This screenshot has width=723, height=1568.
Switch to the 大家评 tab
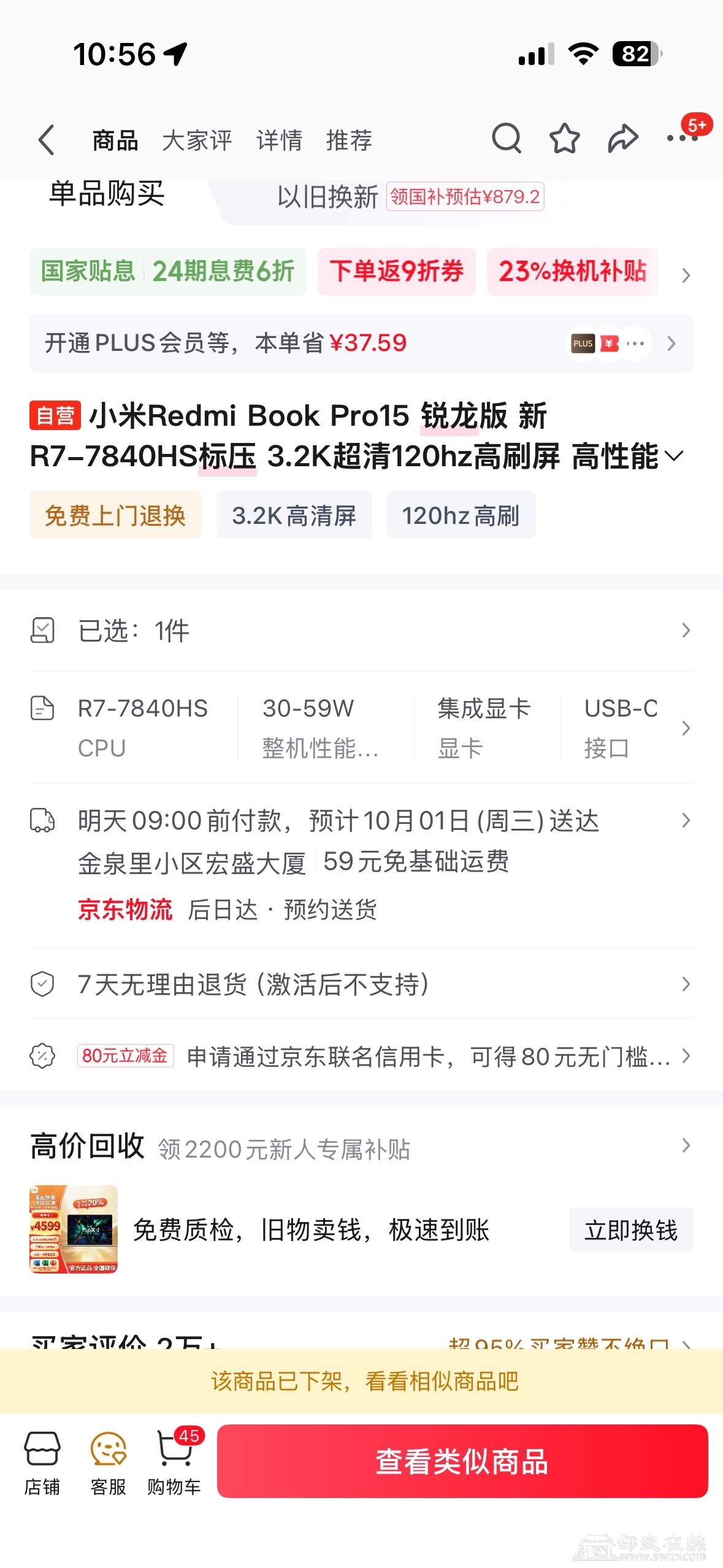[x=197, y=140]
